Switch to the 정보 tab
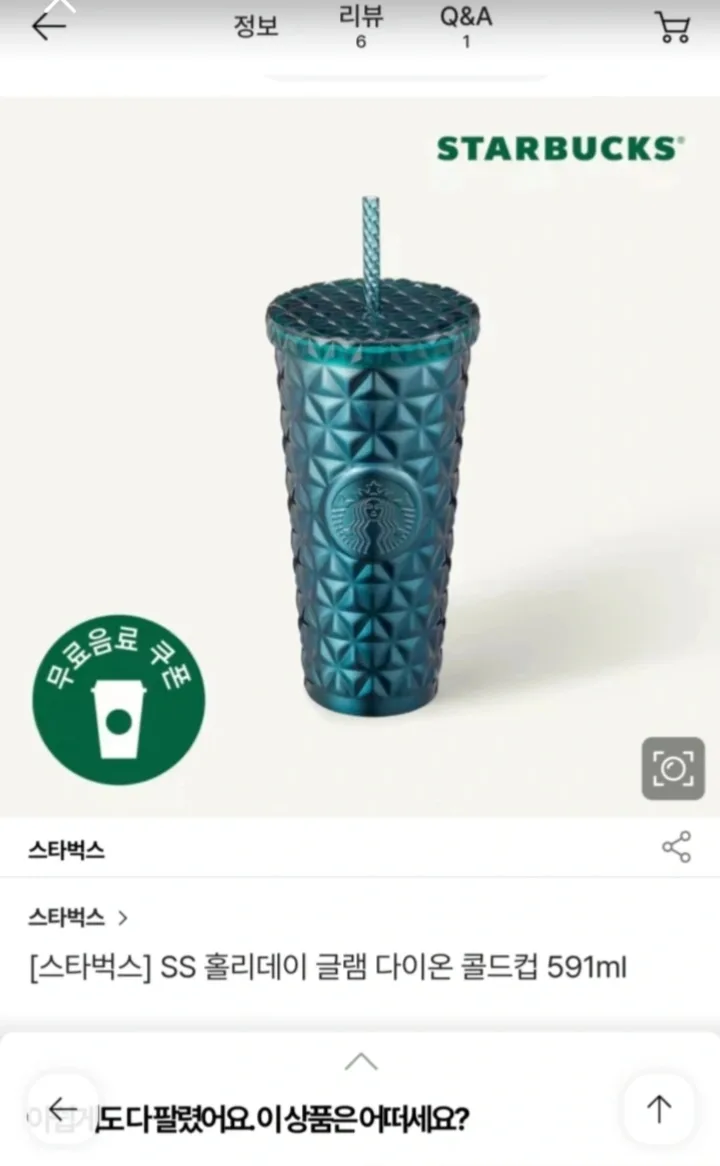Viewport: 720px width, 1166px height. 256,26
